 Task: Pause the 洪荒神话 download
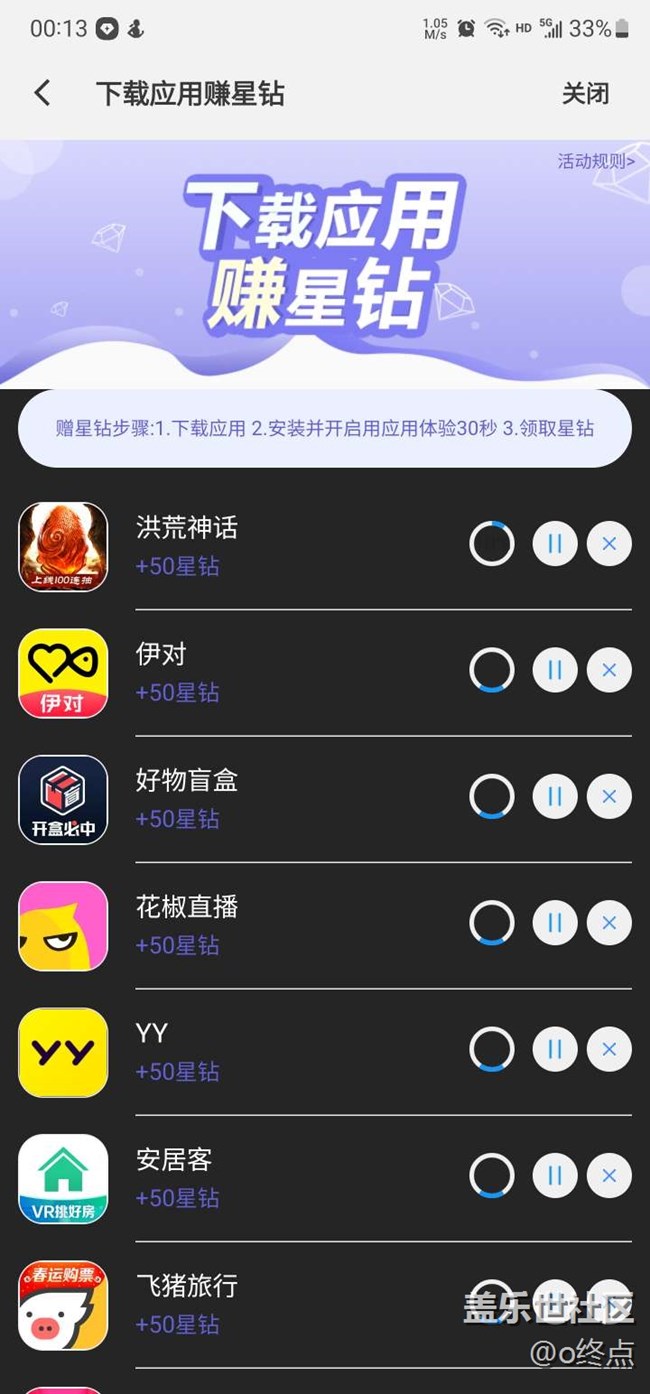point(555,544)
